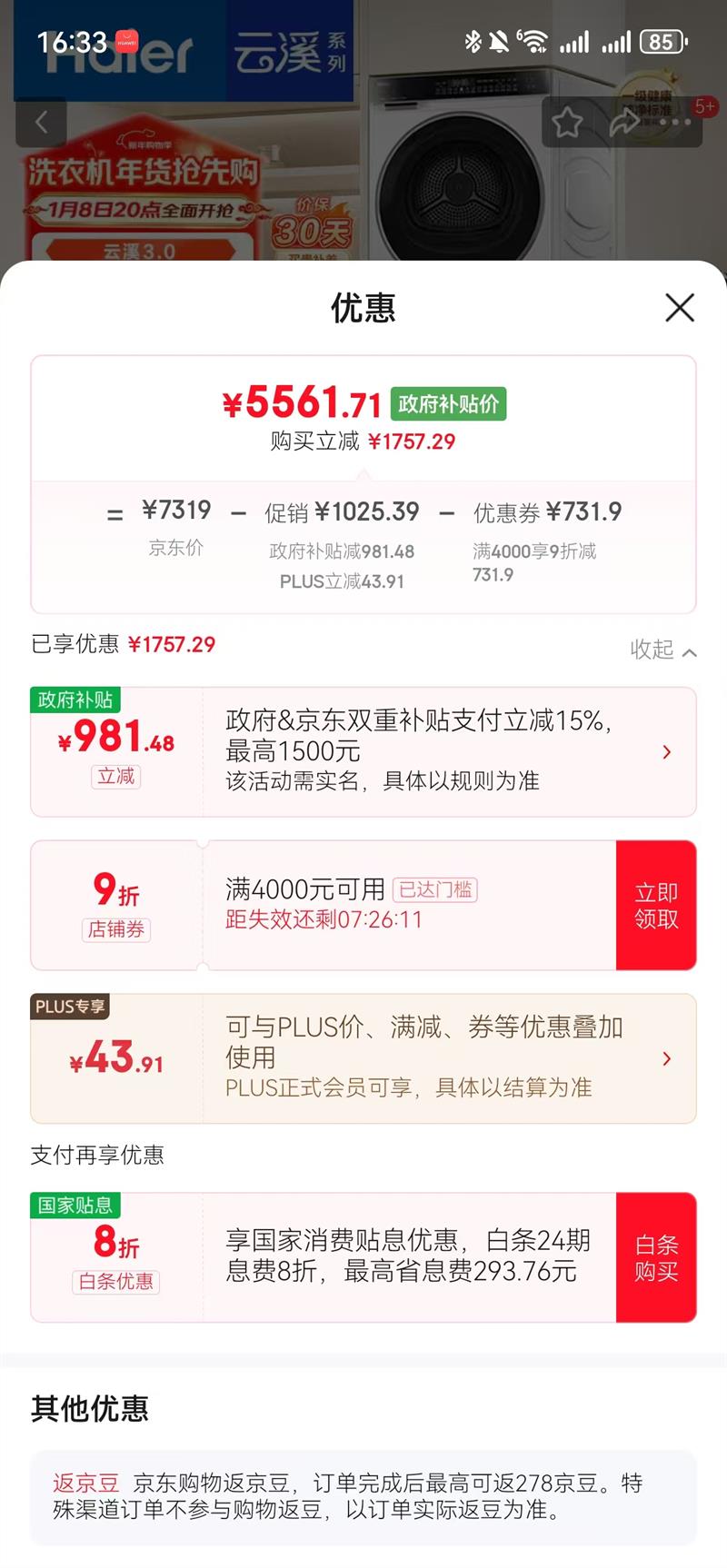Tap the 政府补贴价 green badge
The image size is (727, 1568).
[x=449, y=402]
